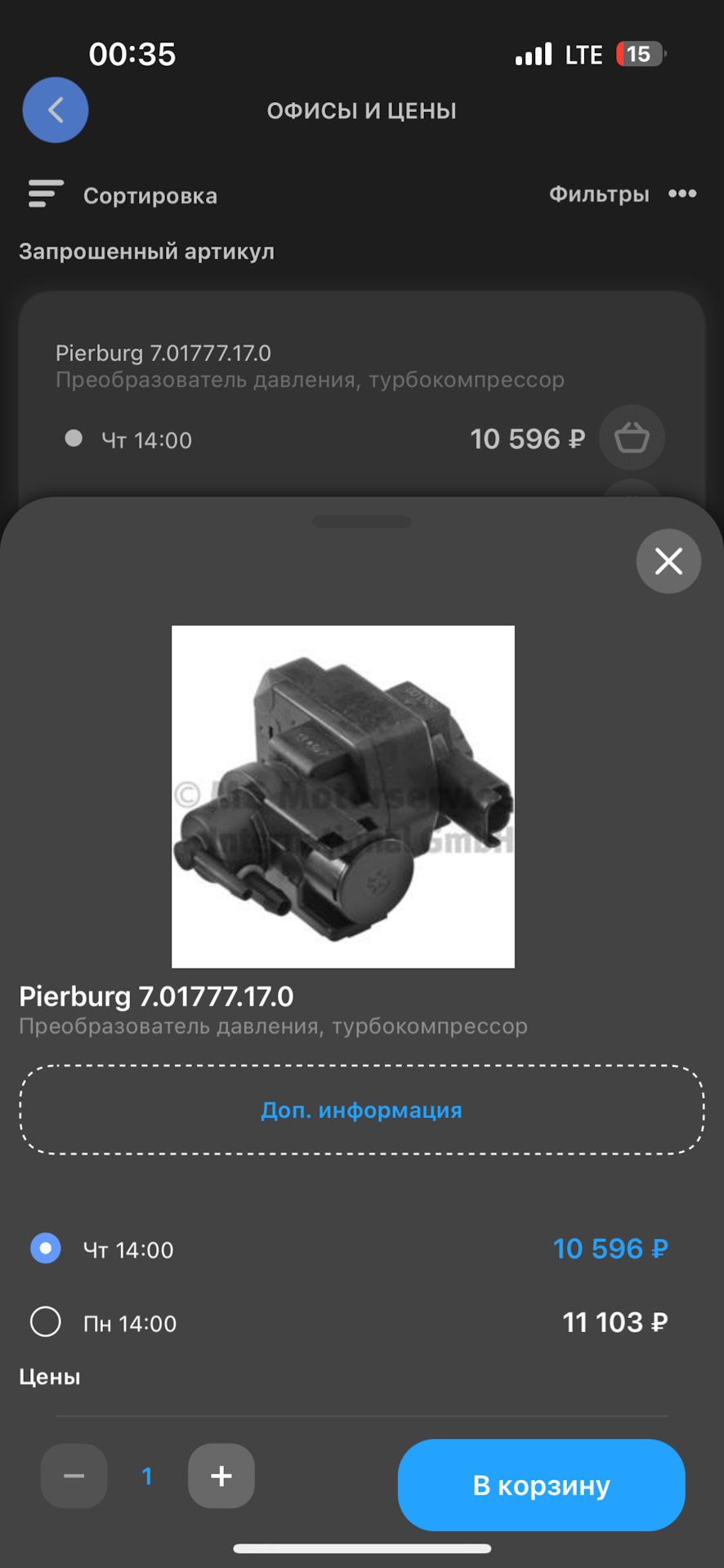Increase quantity with the plus button
Image resolution: width=724 pixels, height=1568 pixels.
pos(221,1476)
